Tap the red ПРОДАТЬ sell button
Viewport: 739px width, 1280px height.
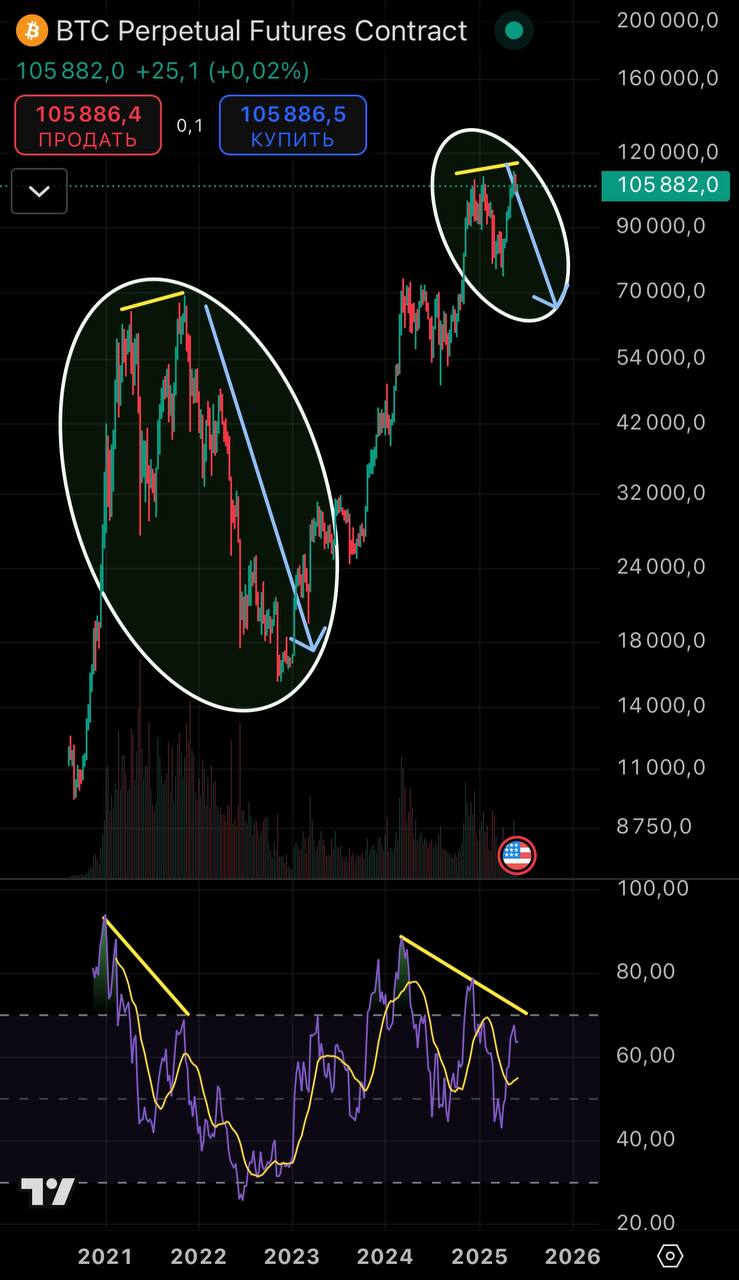pyautogui.click(x=88, y=125)
